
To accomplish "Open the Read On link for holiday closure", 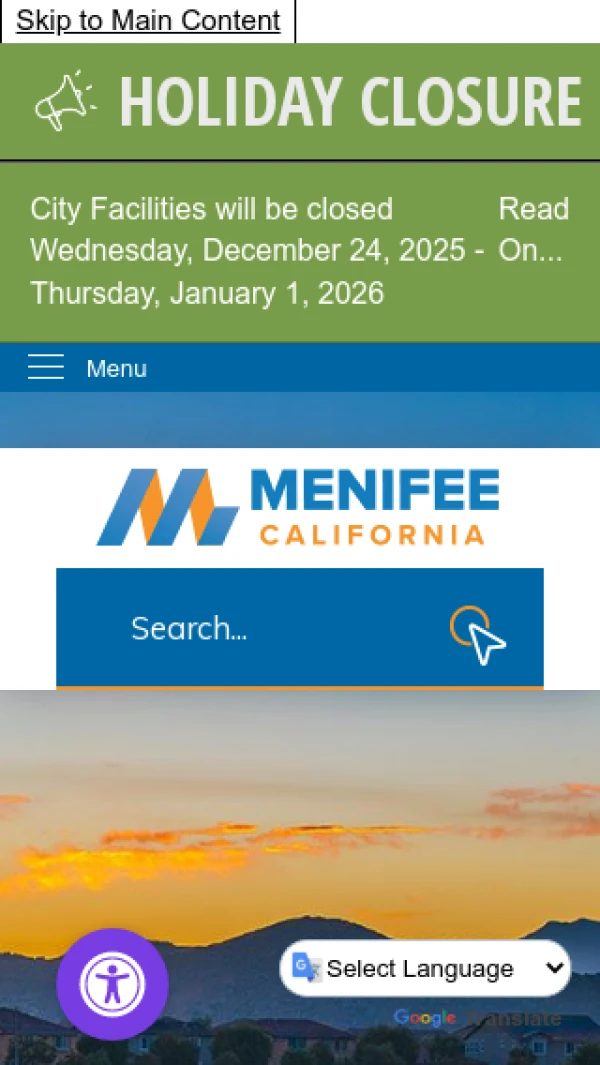I will (x=533, y=230).
